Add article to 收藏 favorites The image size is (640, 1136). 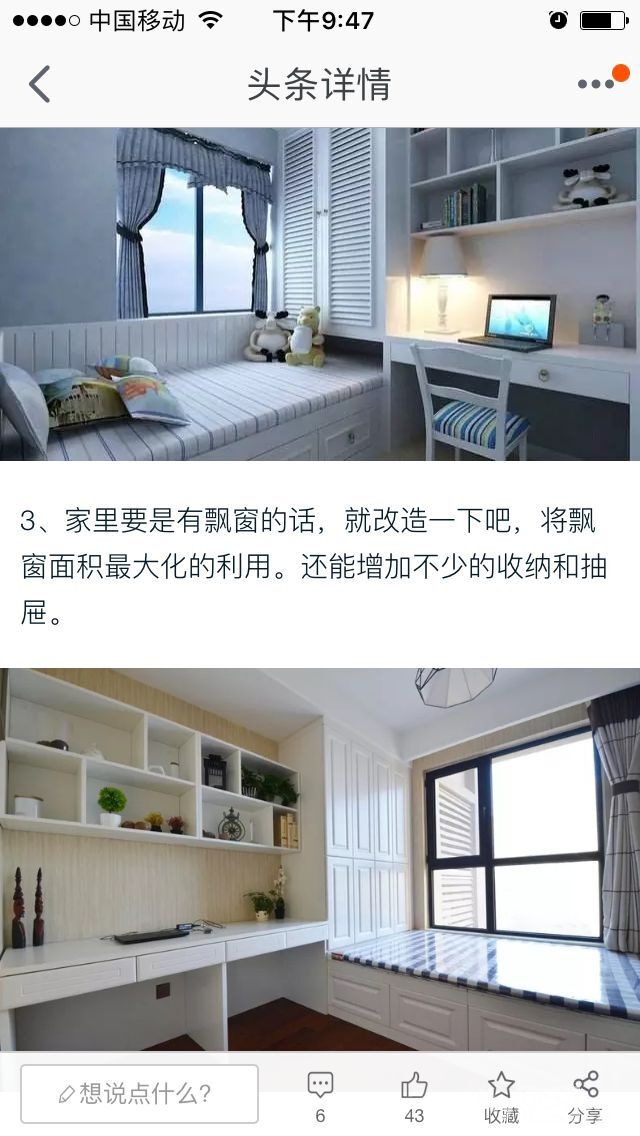[x=501, y=1096]
